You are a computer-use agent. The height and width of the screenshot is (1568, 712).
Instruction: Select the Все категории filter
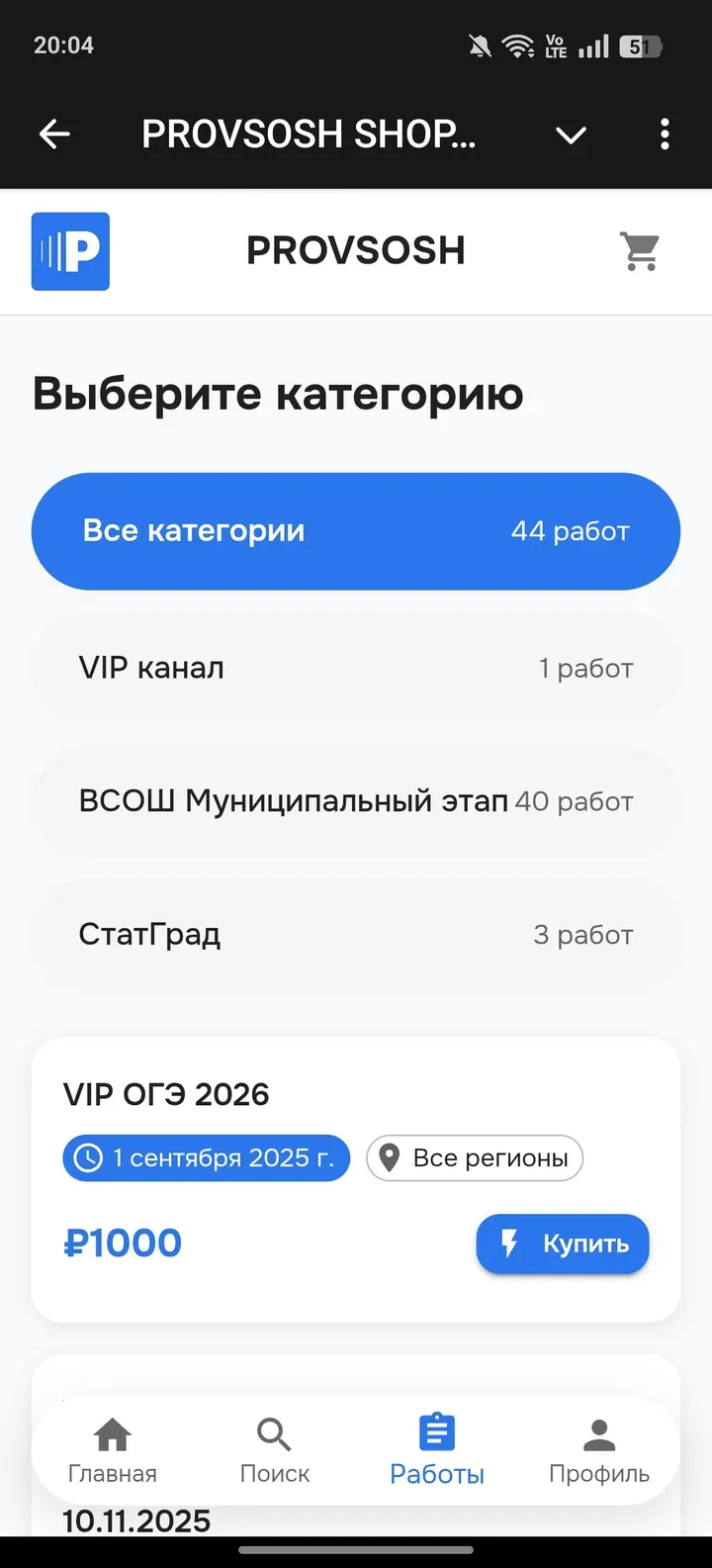[356, 530]
